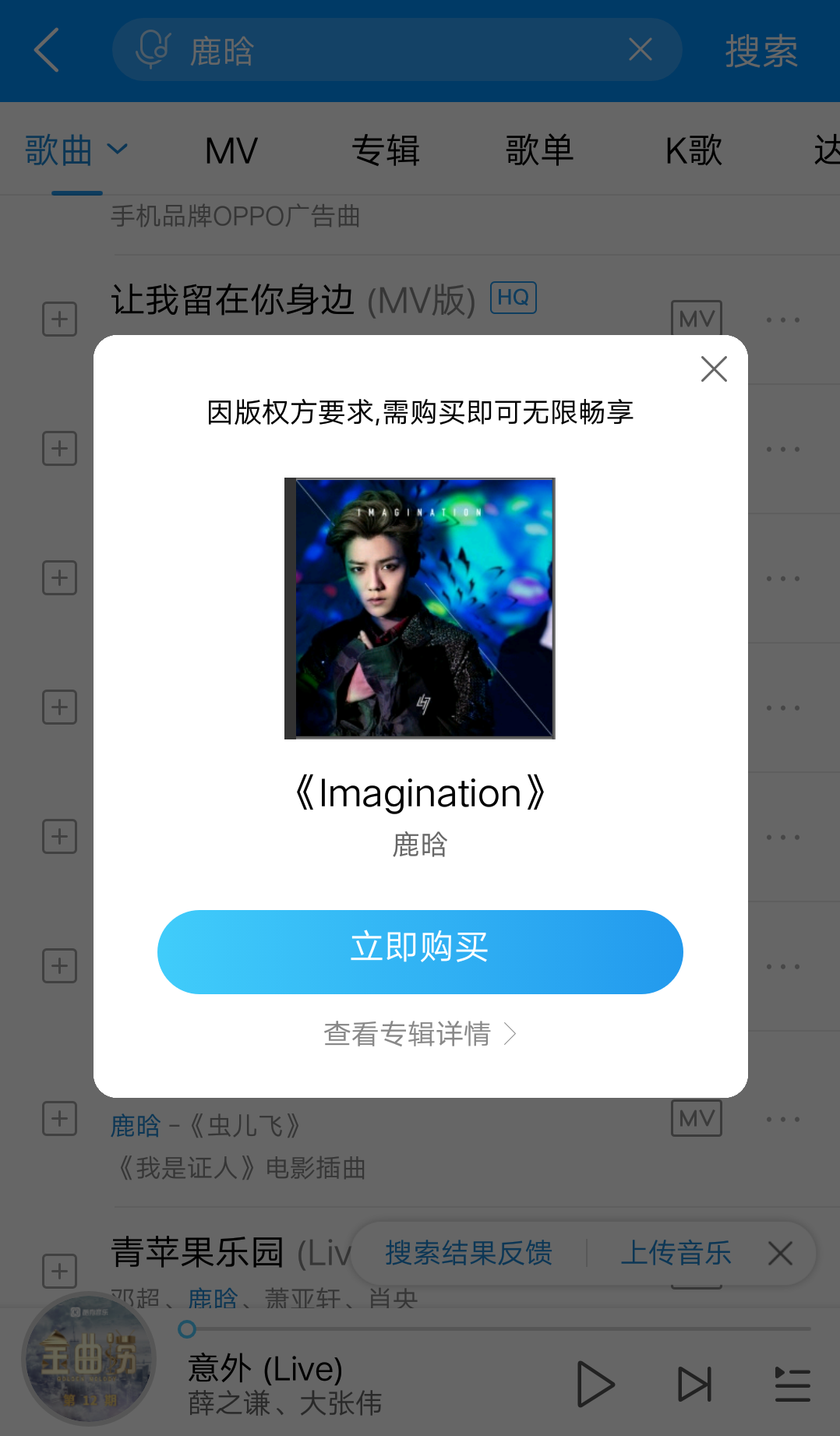Clear the search box with the X icon

point(640,49)
